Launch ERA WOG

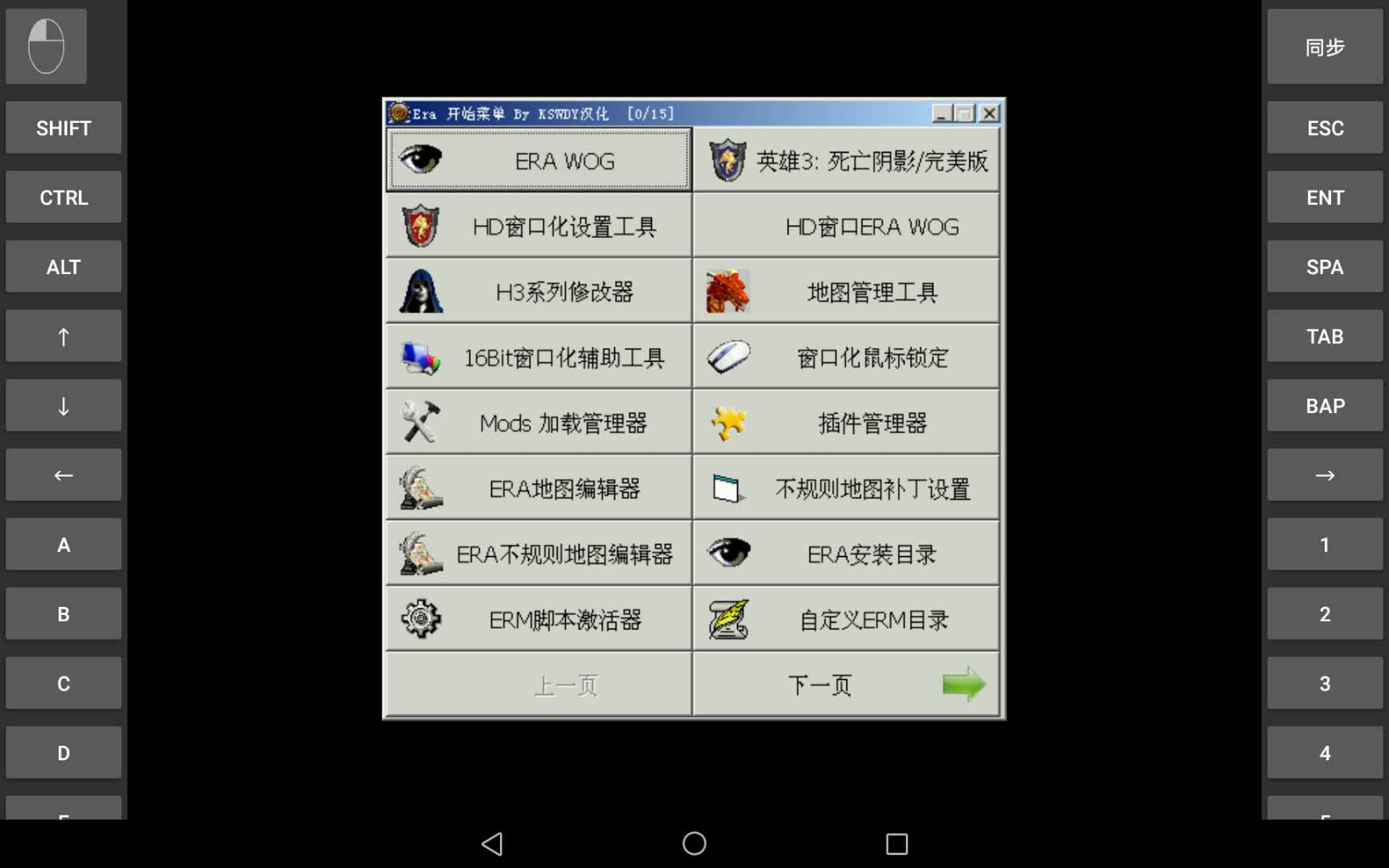click(x=538, y=161)
